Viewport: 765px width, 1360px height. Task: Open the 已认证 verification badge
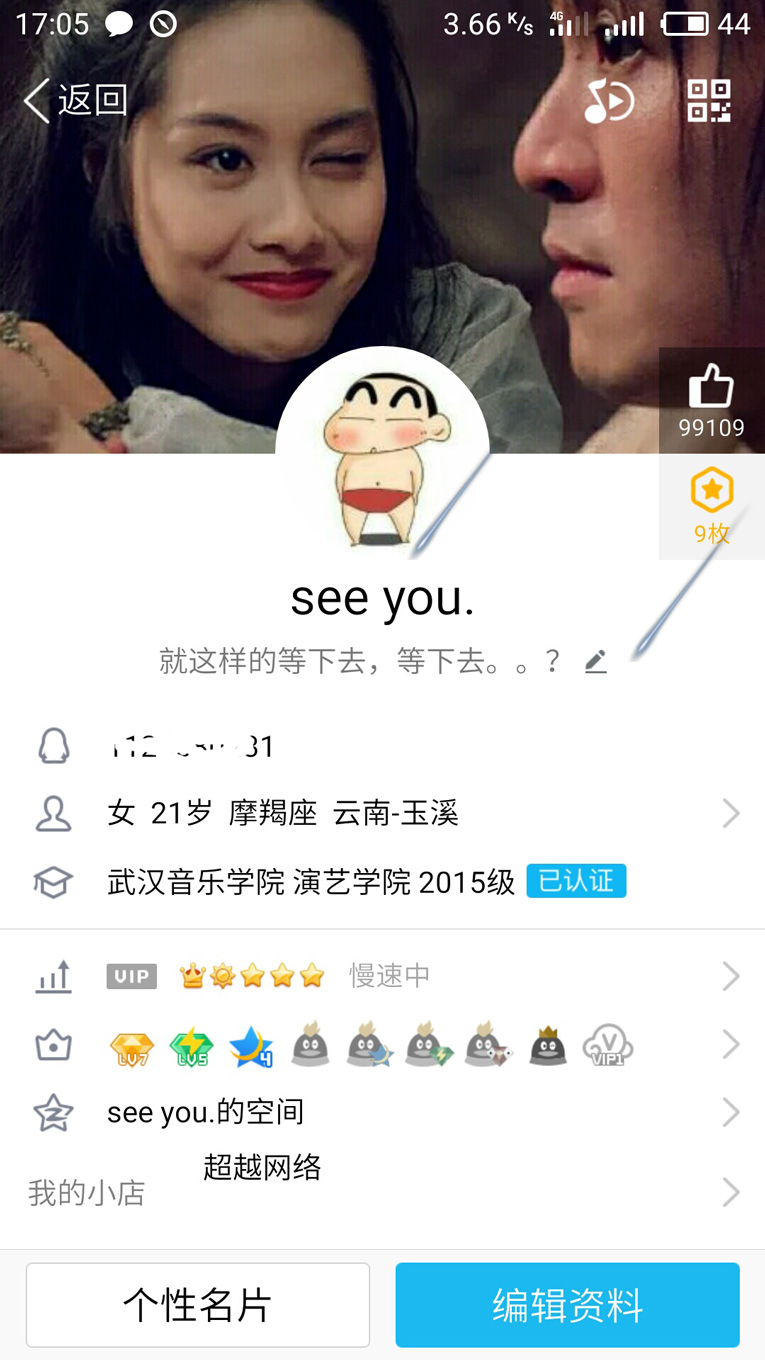coord(576,882)
